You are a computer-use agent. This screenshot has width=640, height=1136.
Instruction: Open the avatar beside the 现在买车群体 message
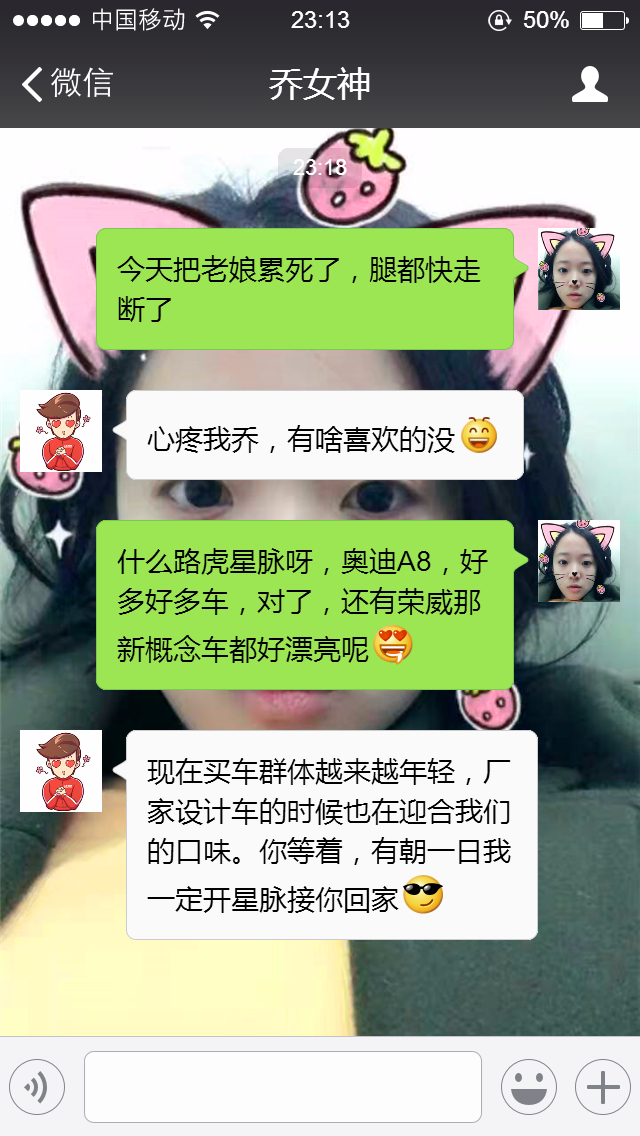point(61,771)
